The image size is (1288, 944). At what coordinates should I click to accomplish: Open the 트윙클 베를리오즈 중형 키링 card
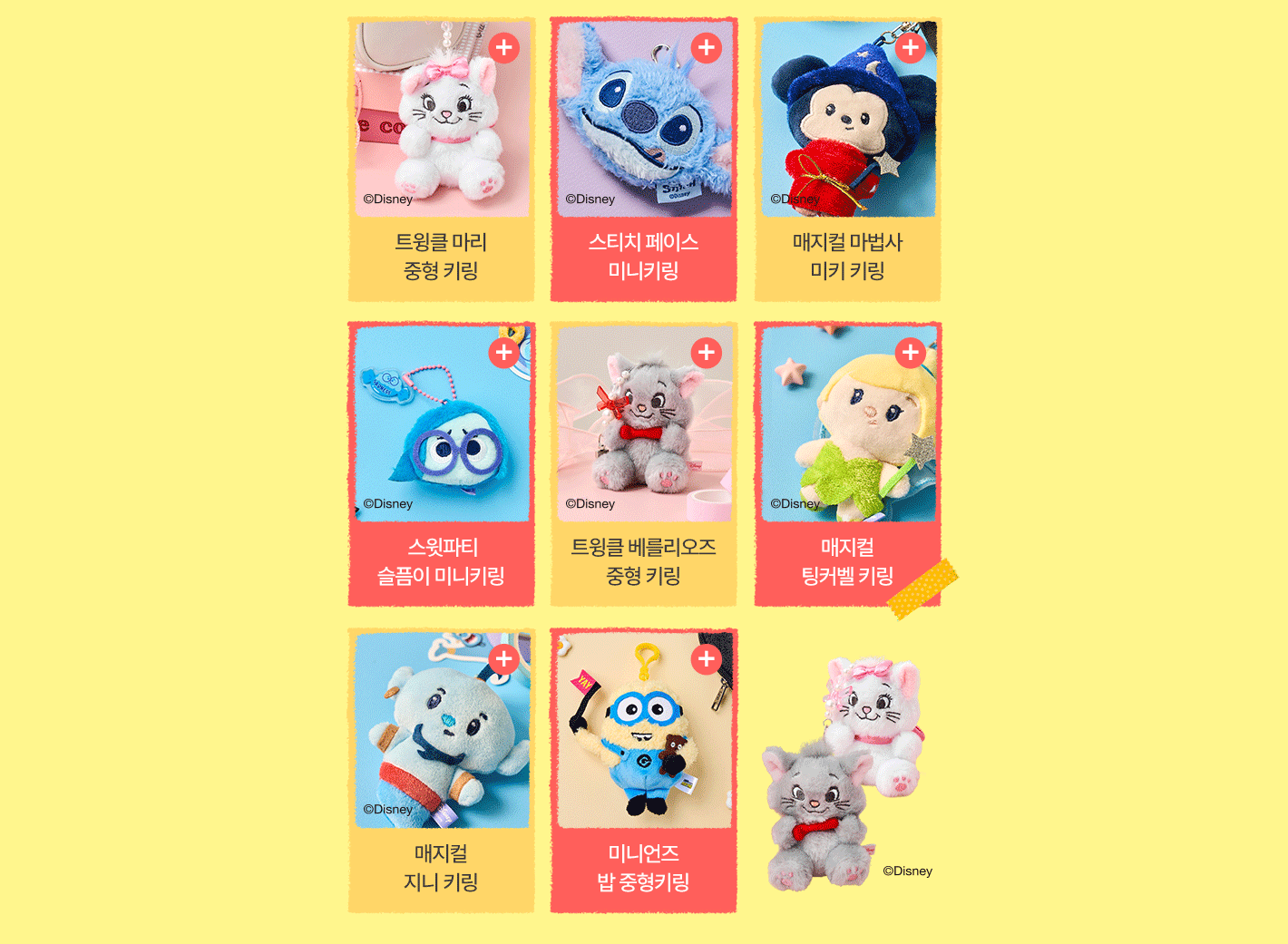[643, 463]
